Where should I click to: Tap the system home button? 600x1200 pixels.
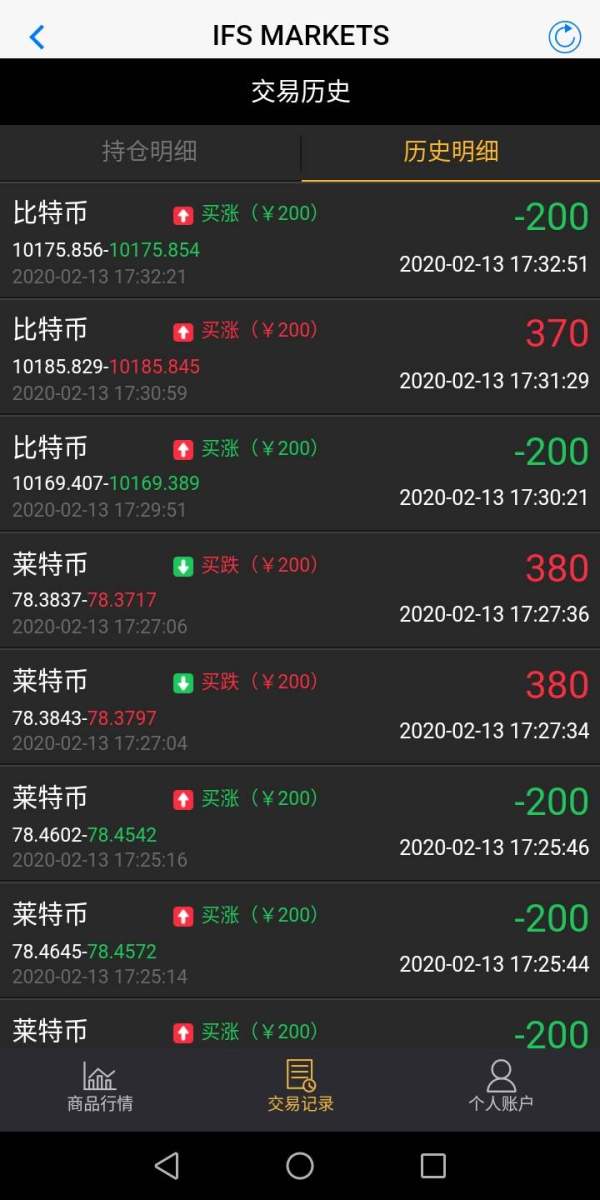(300, 1165)
